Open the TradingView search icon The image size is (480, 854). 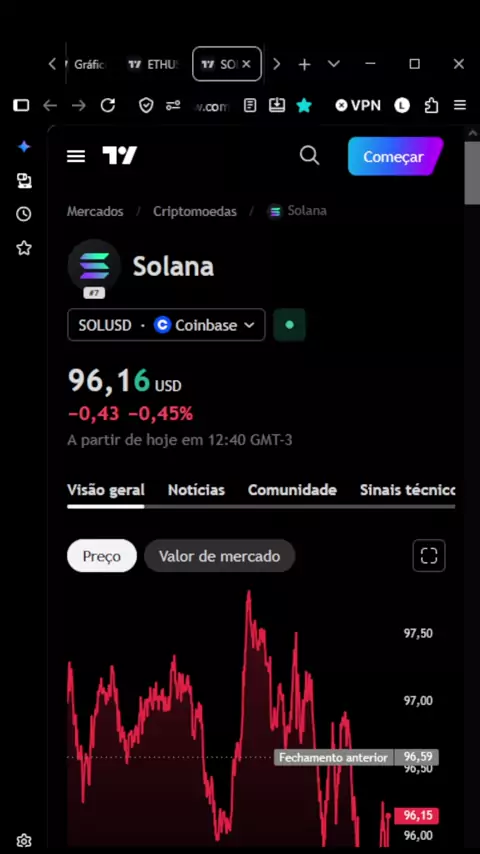click(x=309, y=156)
